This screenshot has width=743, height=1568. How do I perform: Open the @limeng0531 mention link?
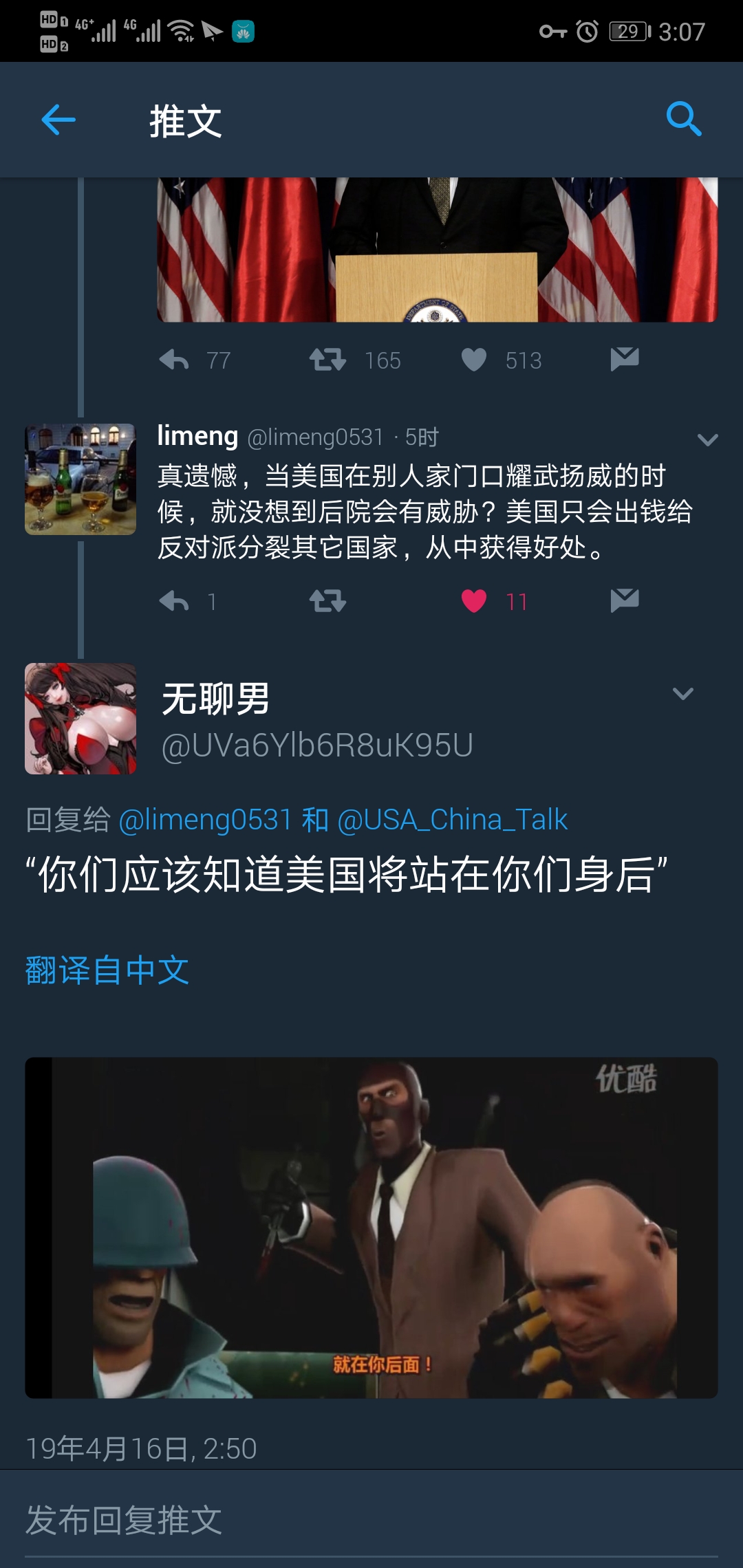206,820
